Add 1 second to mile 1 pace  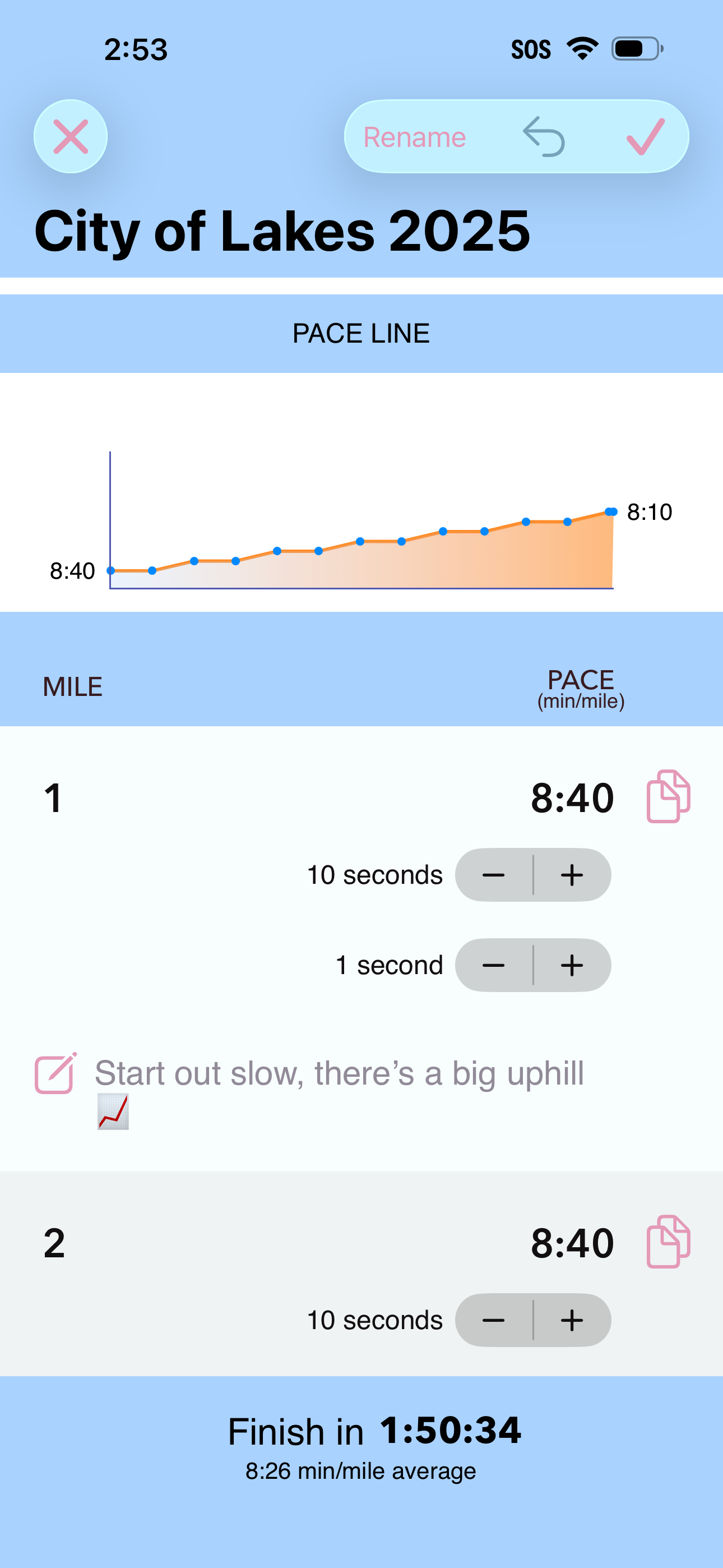point(571,965)
